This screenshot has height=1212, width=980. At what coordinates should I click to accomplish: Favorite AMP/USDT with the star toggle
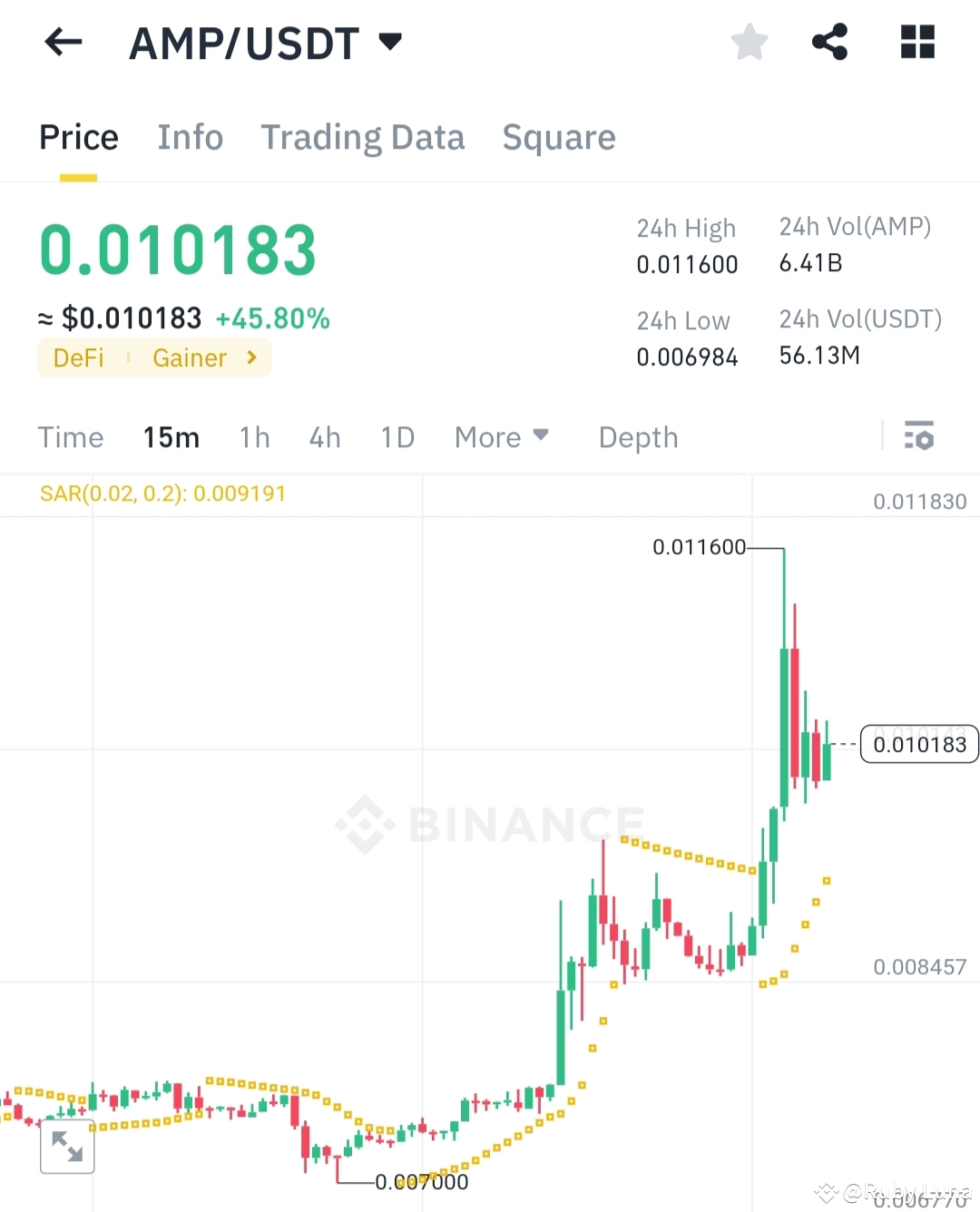750,42
